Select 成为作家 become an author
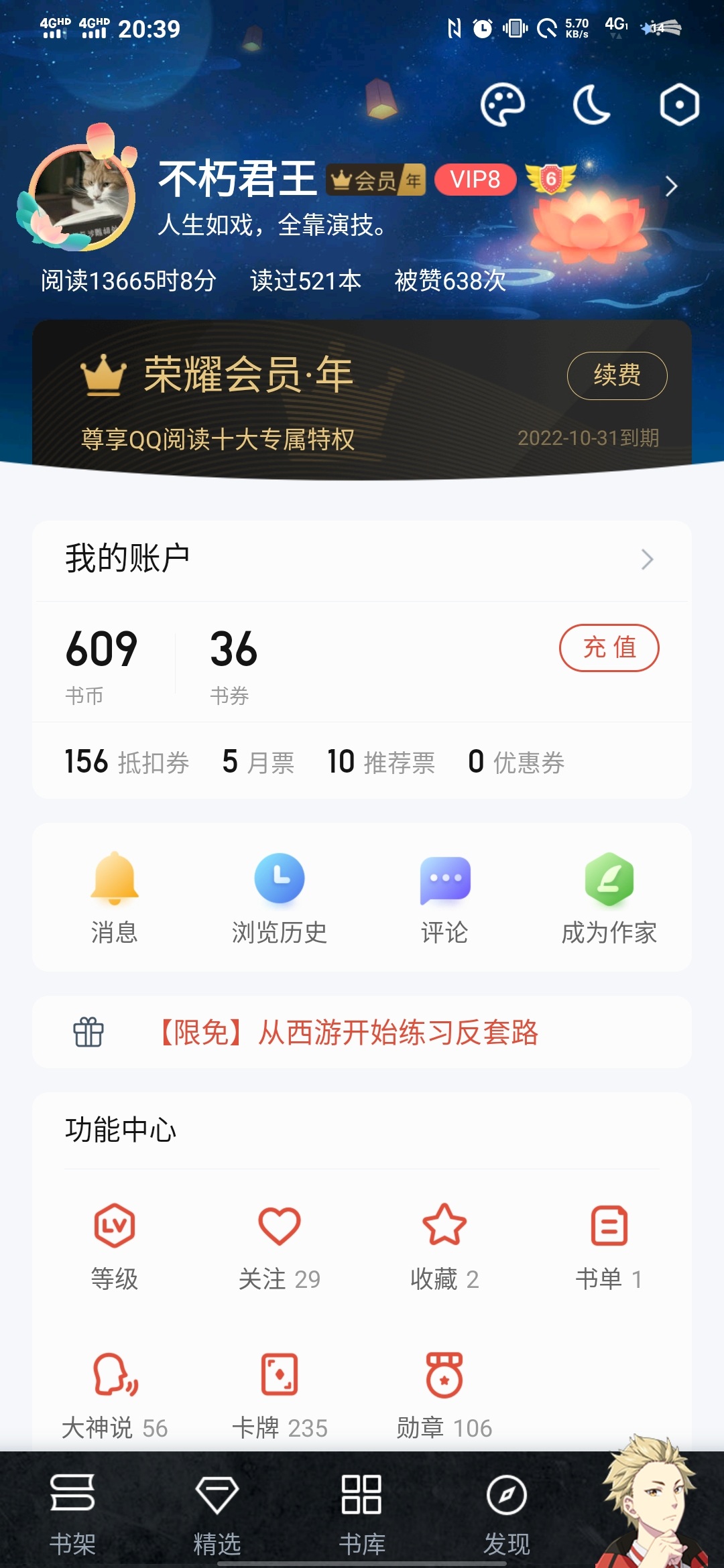 click(609, 898)
